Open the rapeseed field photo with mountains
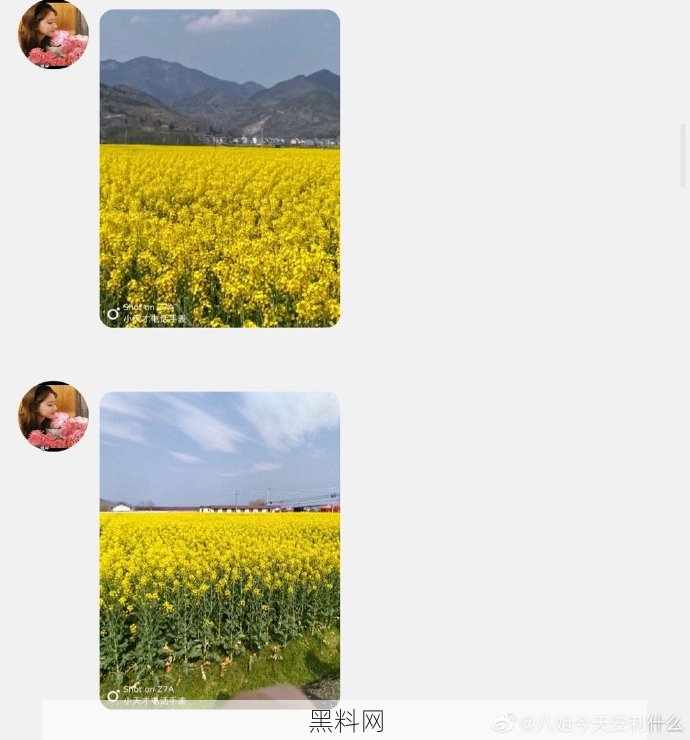Viewport: 690px width, 740px height. point(219,168)
